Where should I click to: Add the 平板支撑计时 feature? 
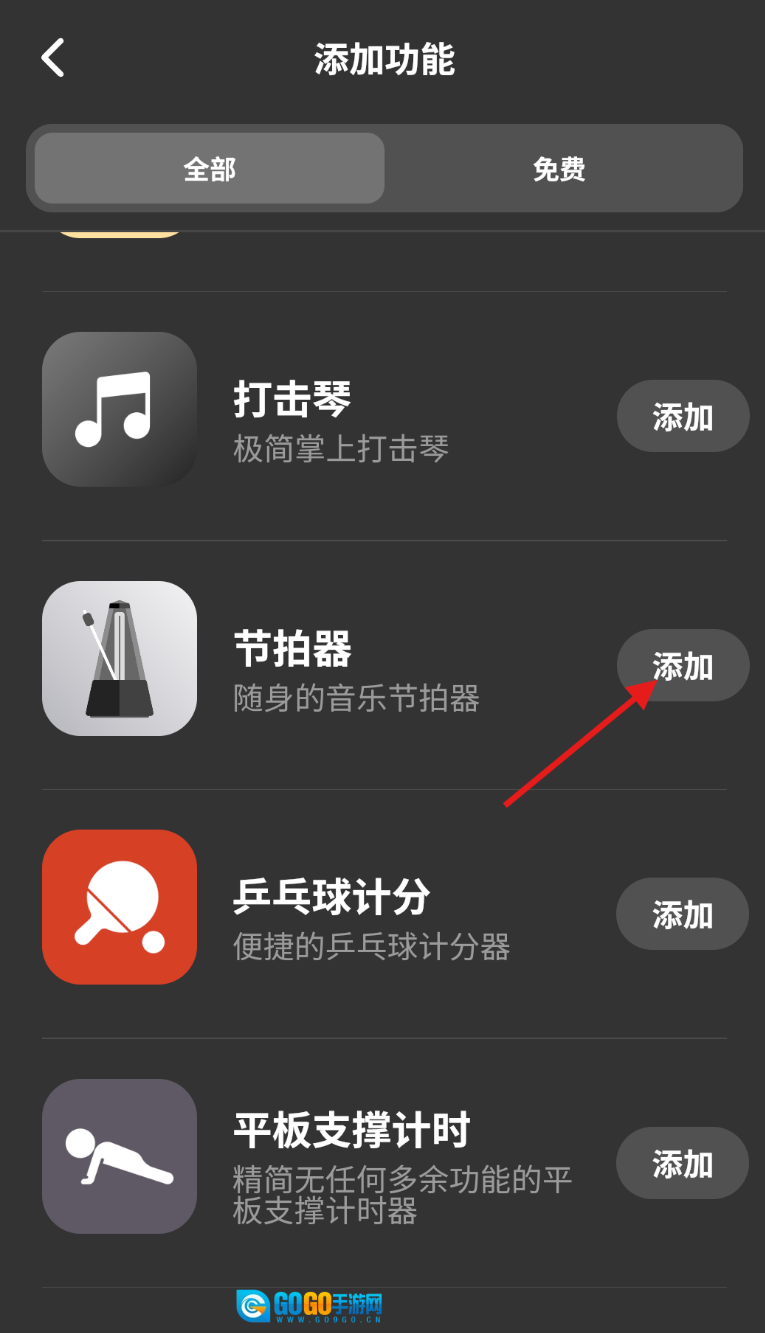(682, 1163)
